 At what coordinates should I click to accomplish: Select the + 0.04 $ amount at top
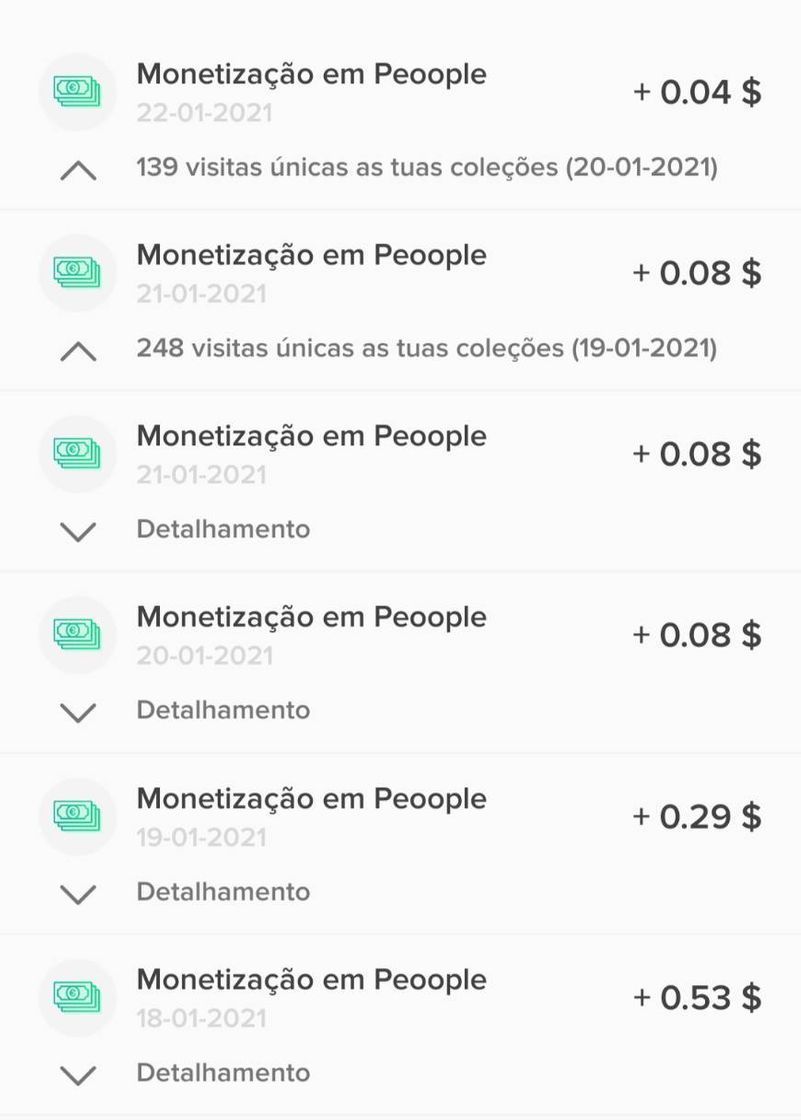pyautogui.click(x=696, y=91)
